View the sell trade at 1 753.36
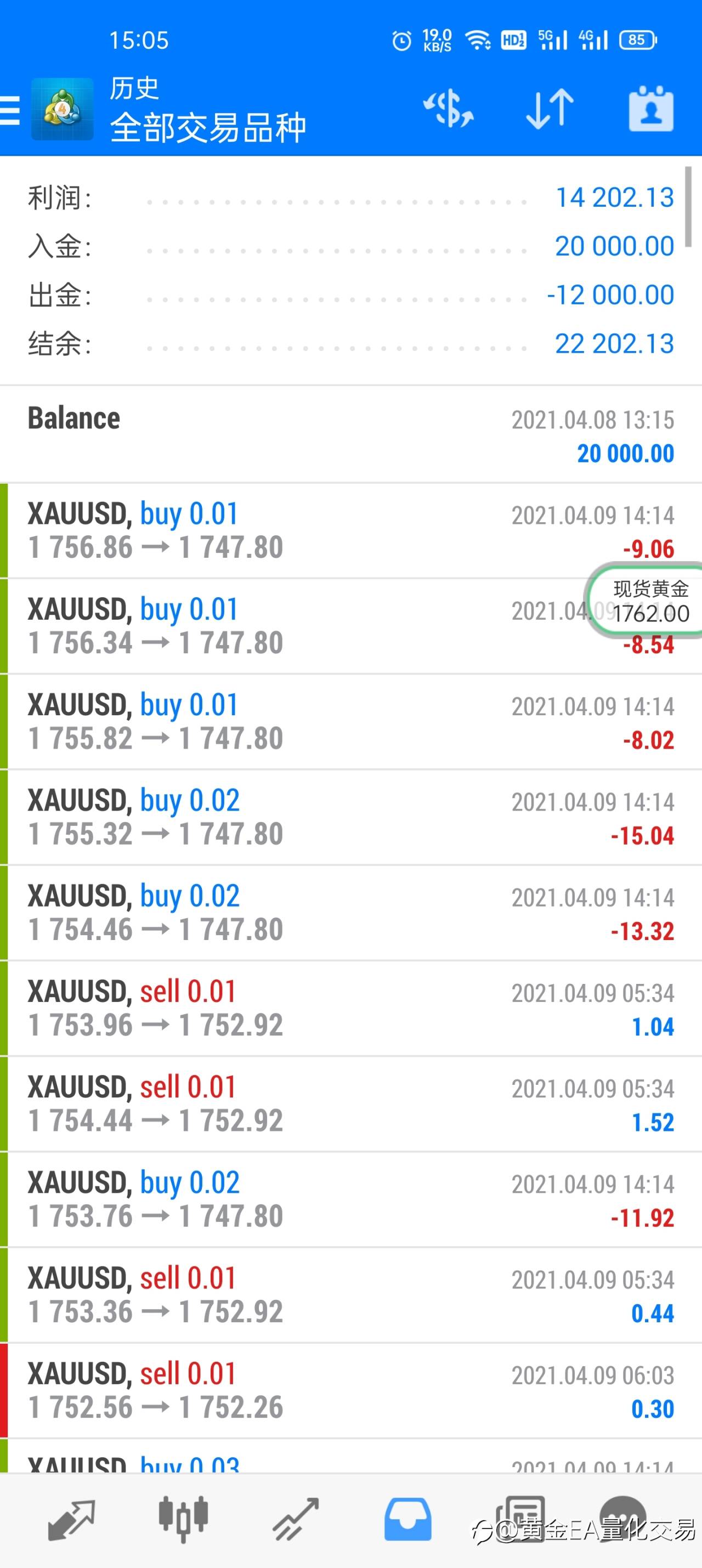The height and width of the screenshot is (1568, 702). 350,1295
